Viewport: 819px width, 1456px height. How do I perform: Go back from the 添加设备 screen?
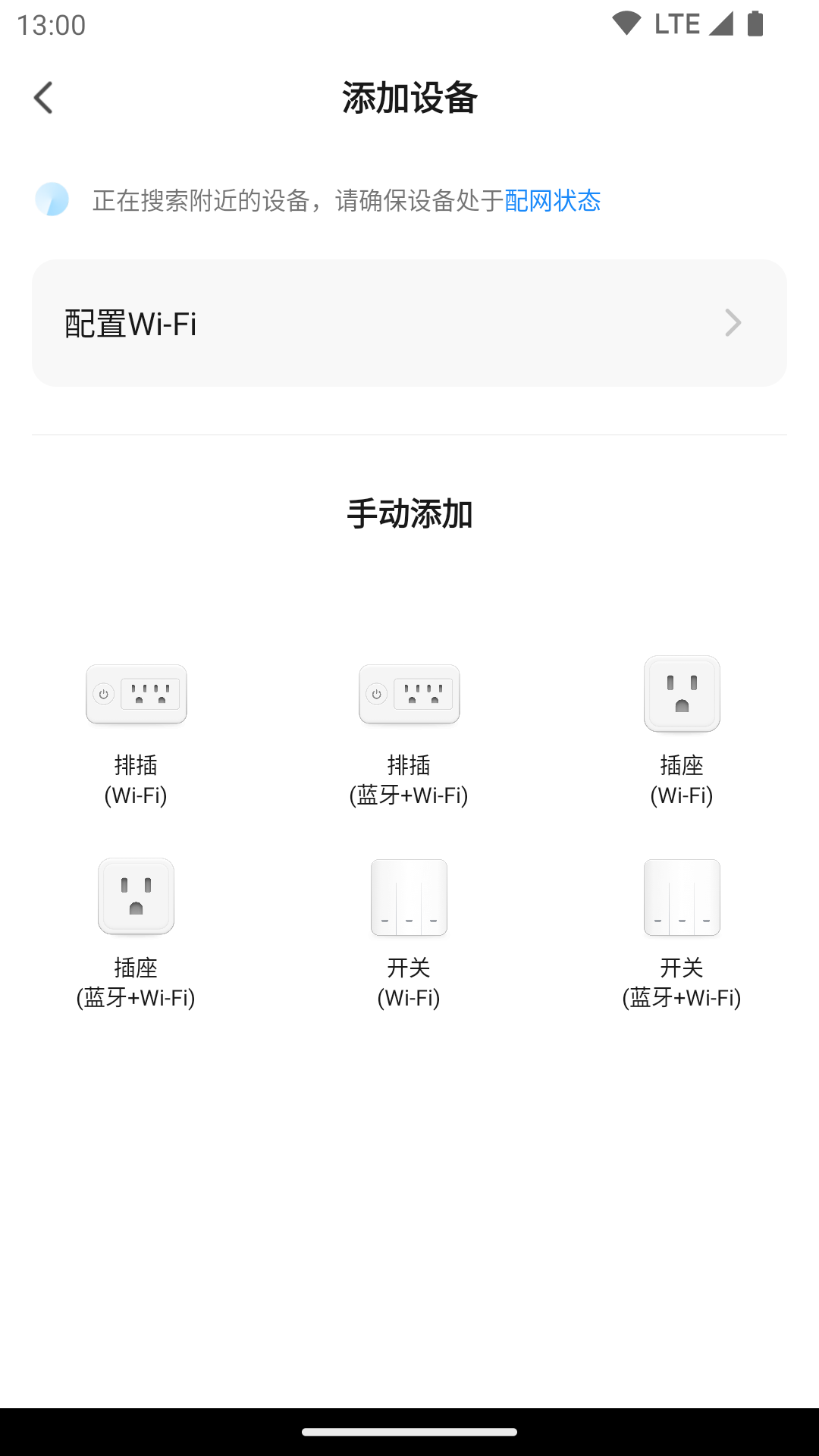44,98
